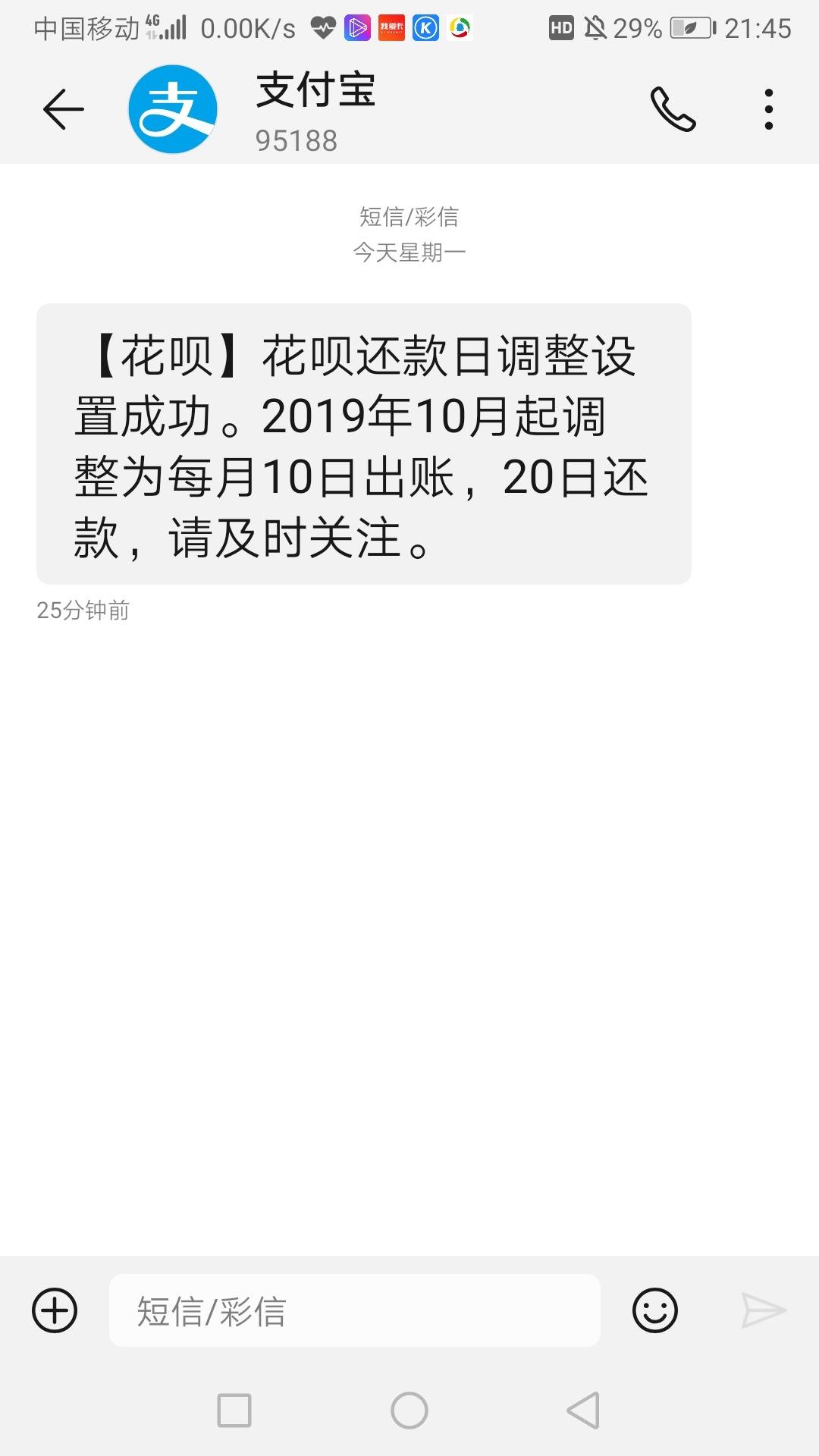Viewport: 819px width, 1456px height.
Task: Call 支付宝 via the phone icon
Action: tap(673, 109)
